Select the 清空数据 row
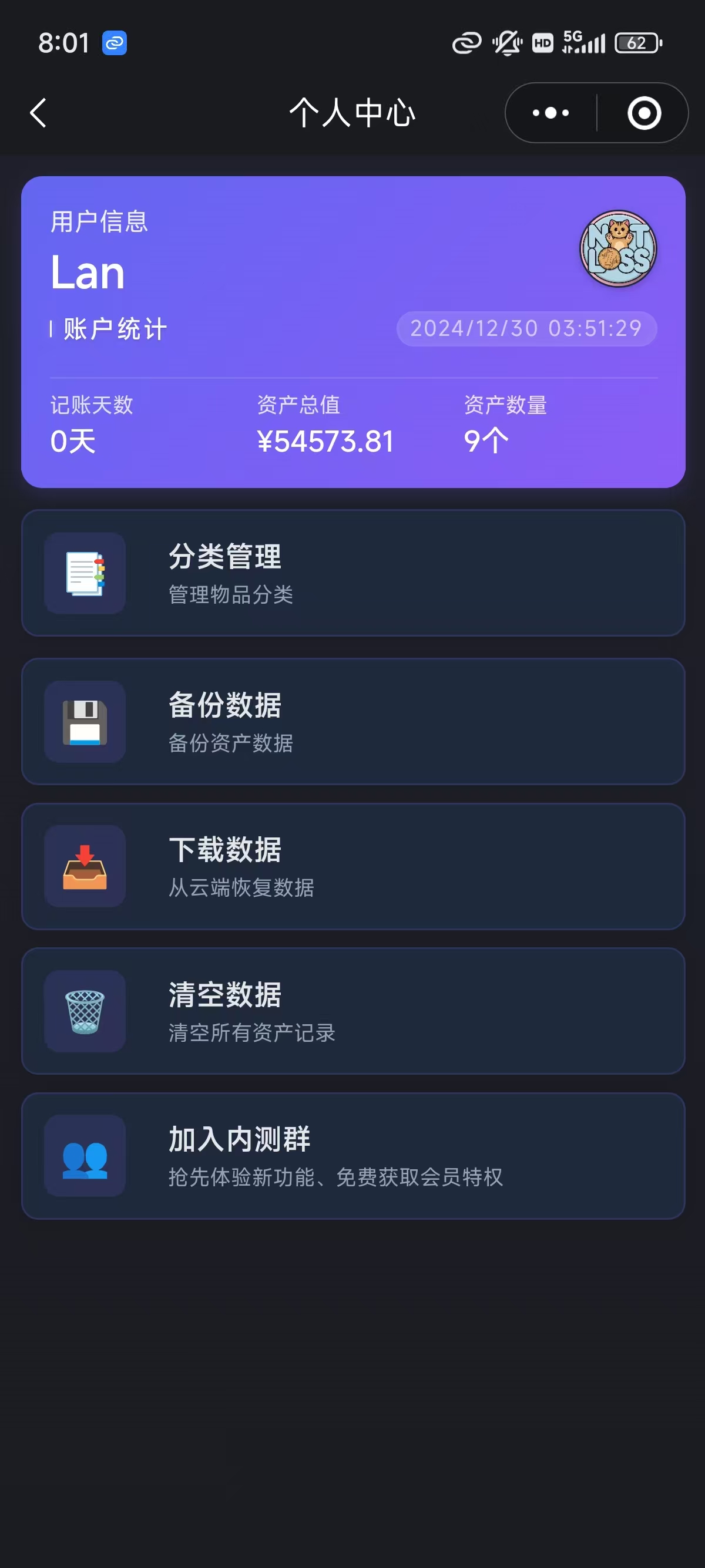The width and height of the screenshot is (705, 1568). [x=352, y=1011]
